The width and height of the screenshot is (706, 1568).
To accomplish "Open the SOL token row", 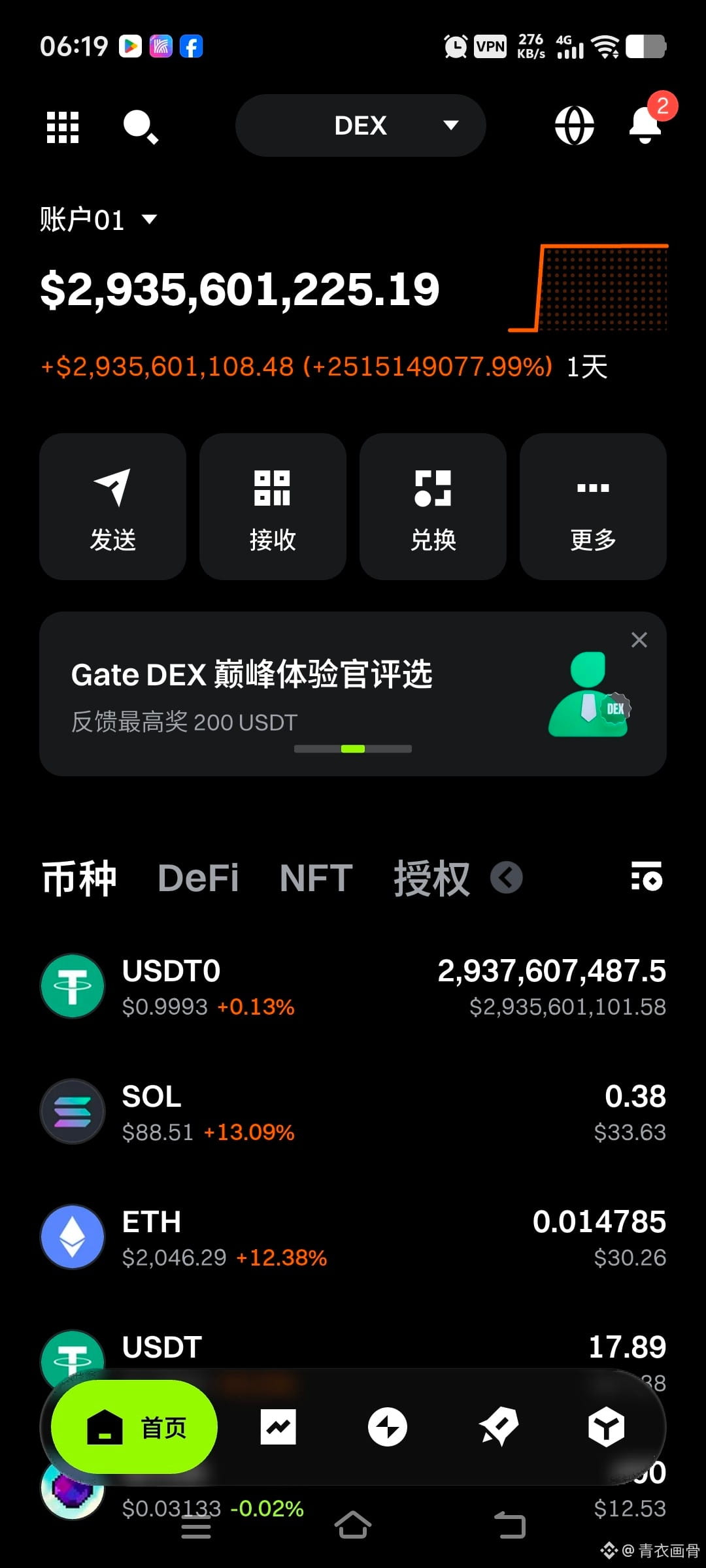I will coord(353,1112).
